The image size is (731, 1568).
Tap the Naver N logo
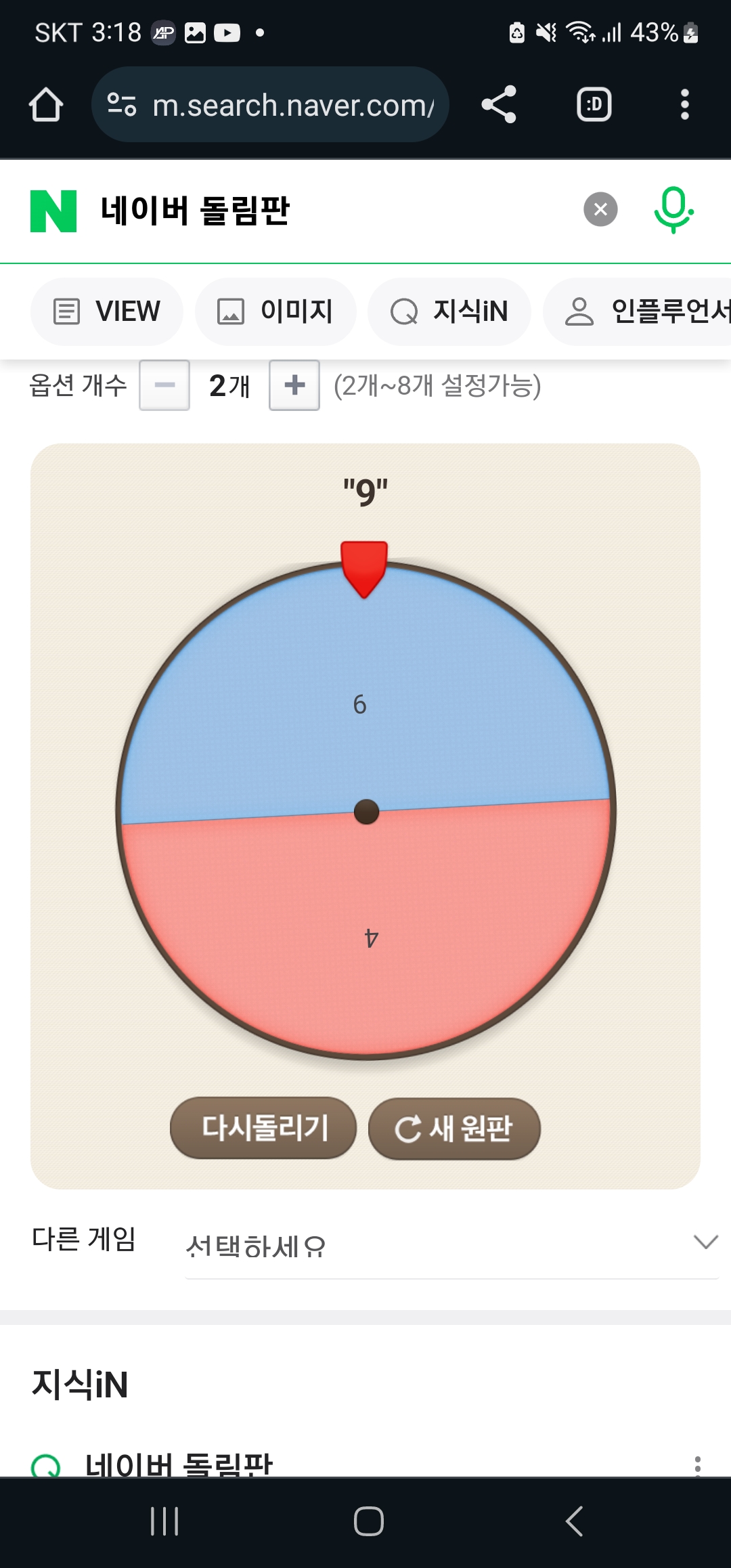(x=53, y=211)
